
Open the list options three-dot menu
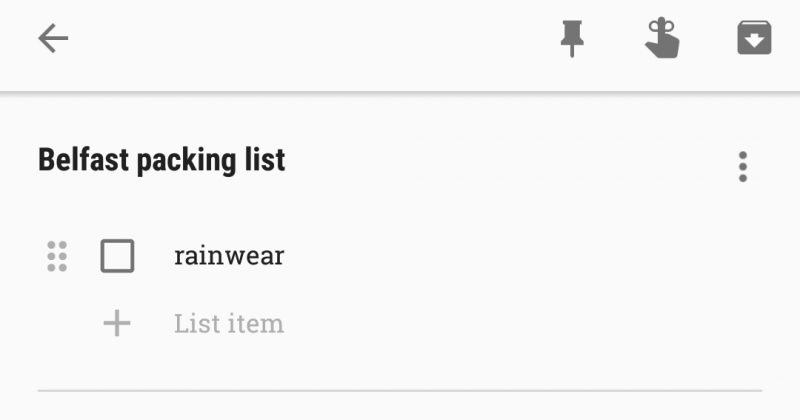742,166
